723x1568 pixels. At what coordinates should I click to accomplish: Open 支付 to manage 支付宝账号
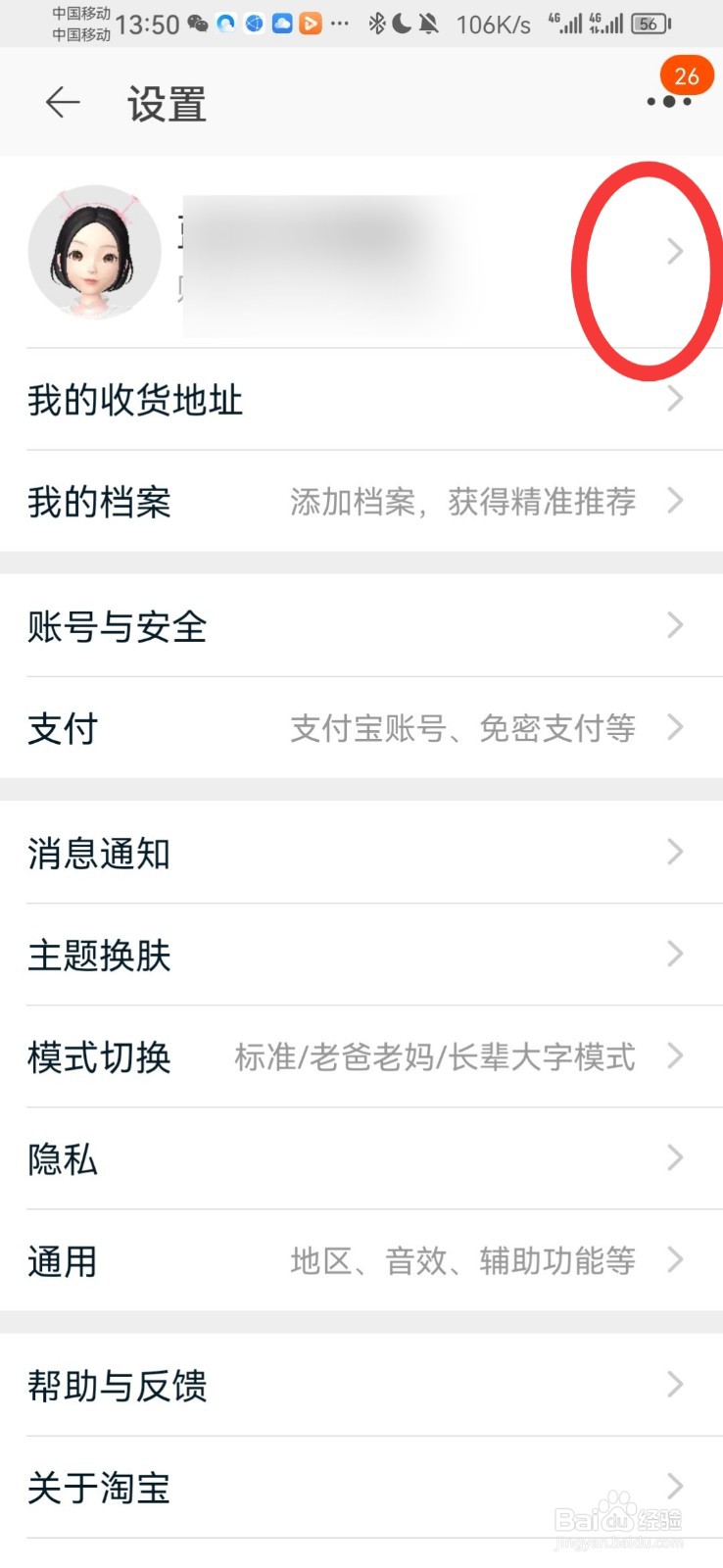pos(361,728)
